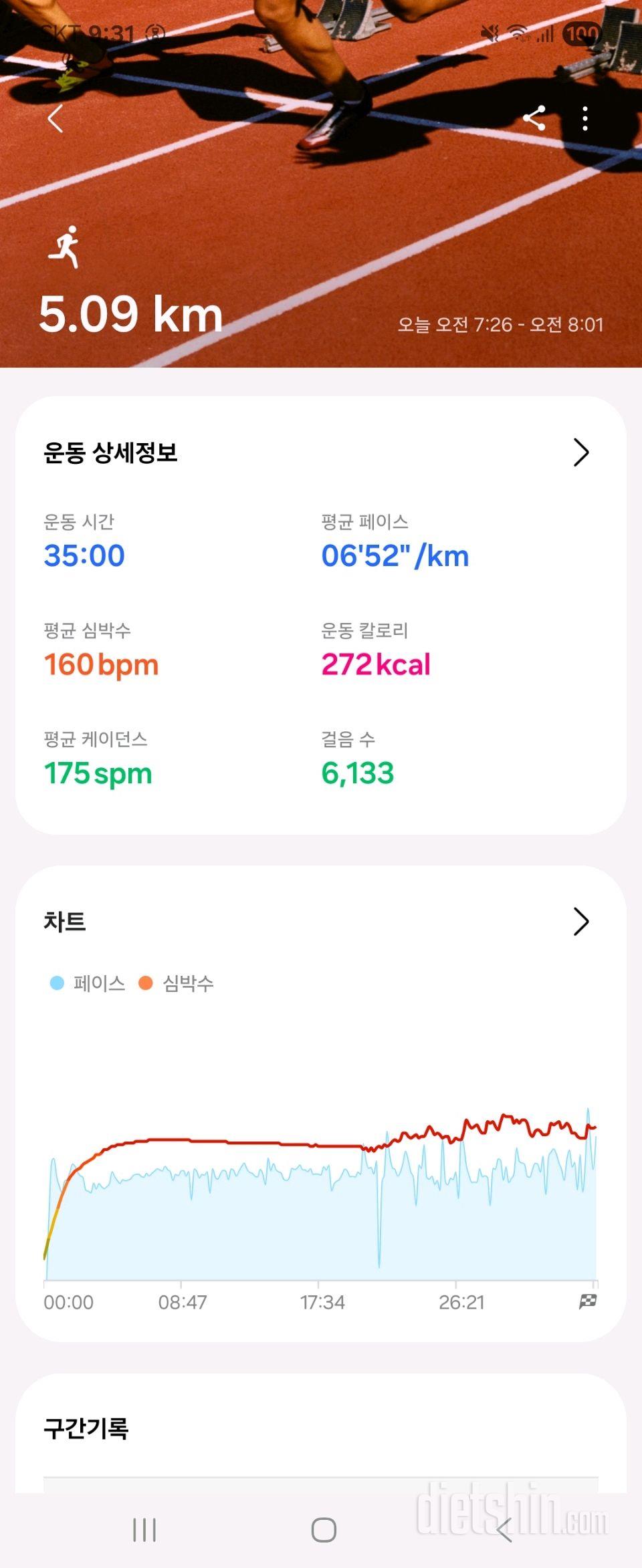642x1568 pixels.
Task: Tap the system home button
Action: tap(324, 1529)
